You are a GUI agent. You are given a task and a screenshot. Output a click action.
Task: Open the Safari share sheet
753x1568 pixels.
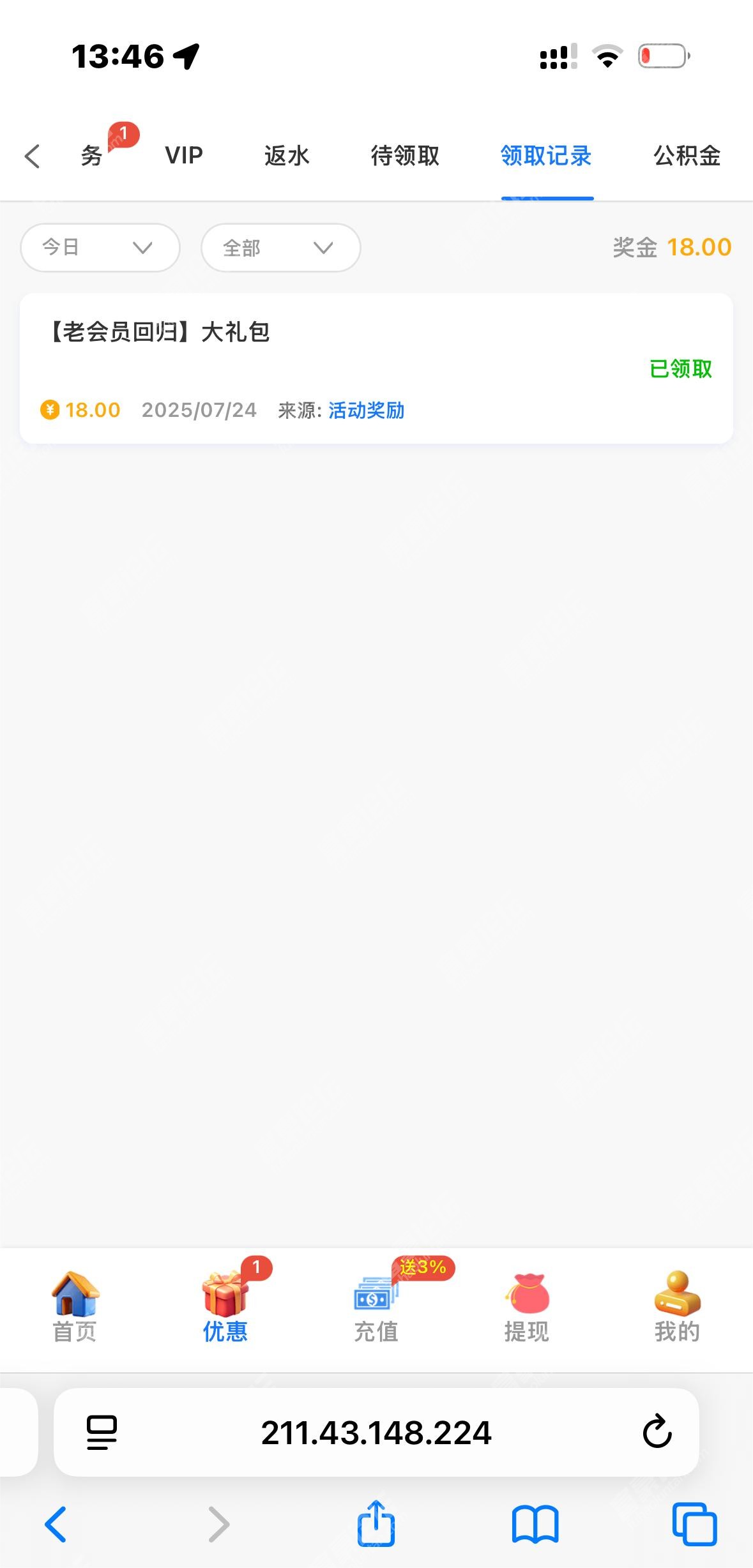tap(376, 1523)
